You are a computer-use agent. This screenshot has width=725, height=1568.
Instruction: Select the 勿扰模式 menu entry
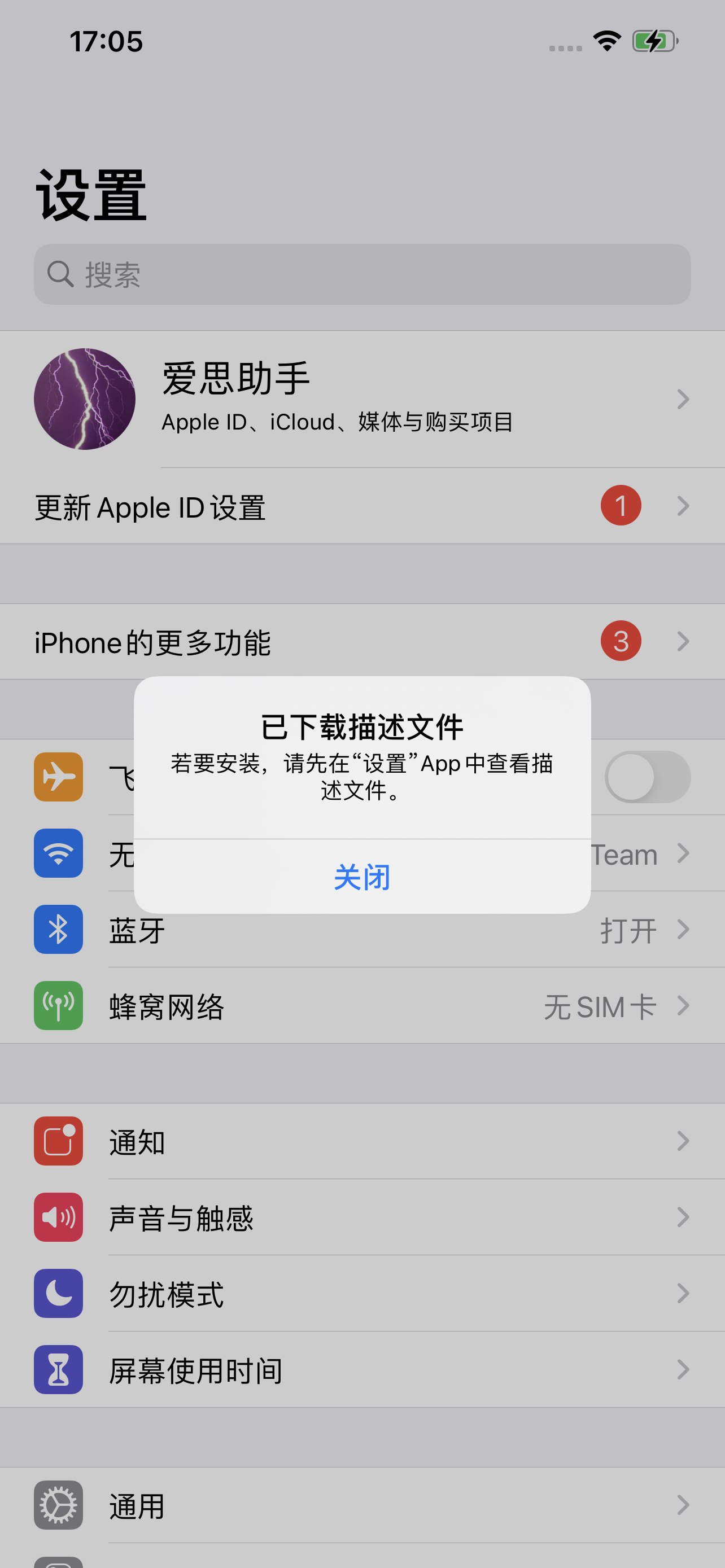tap(362, 1294)
